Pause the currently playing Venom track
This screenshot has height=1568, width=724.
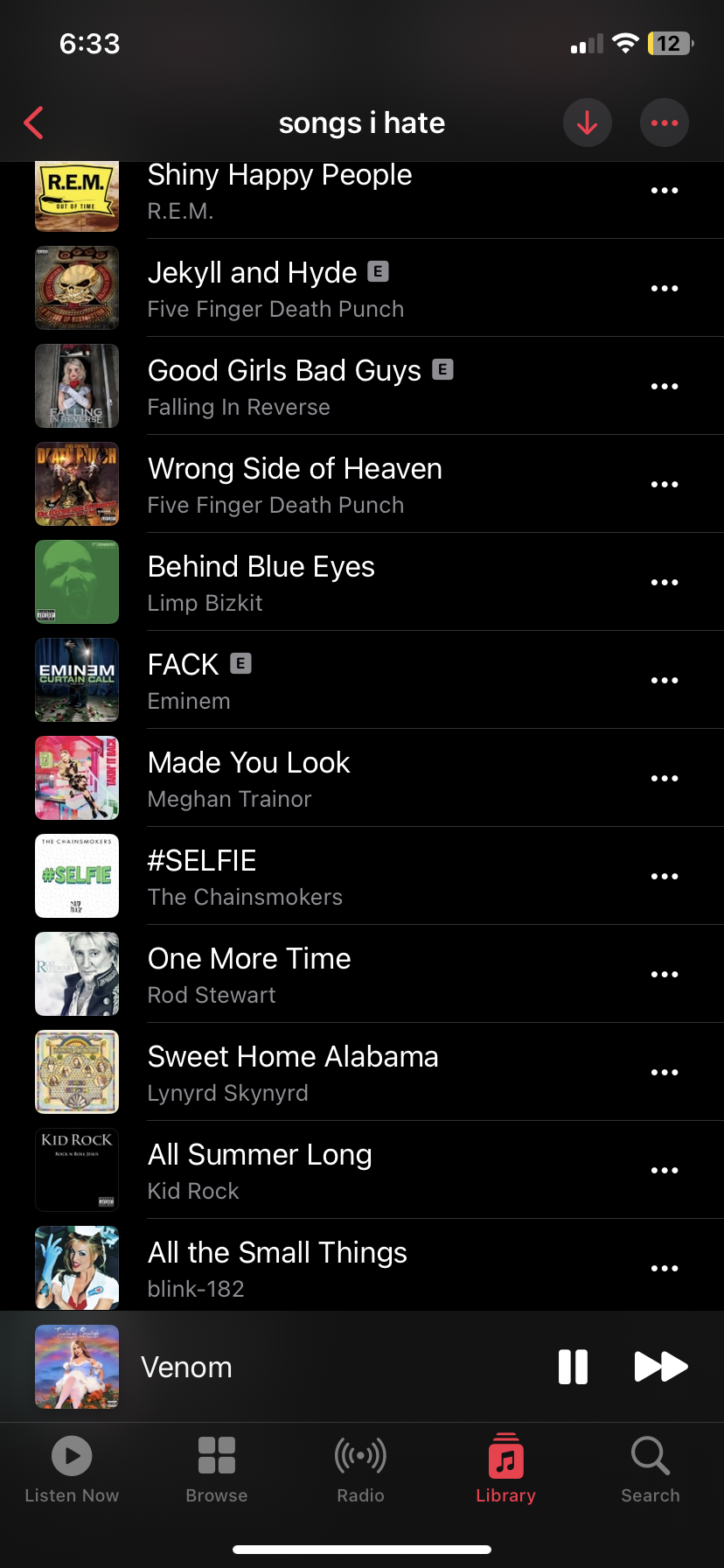573,1367
